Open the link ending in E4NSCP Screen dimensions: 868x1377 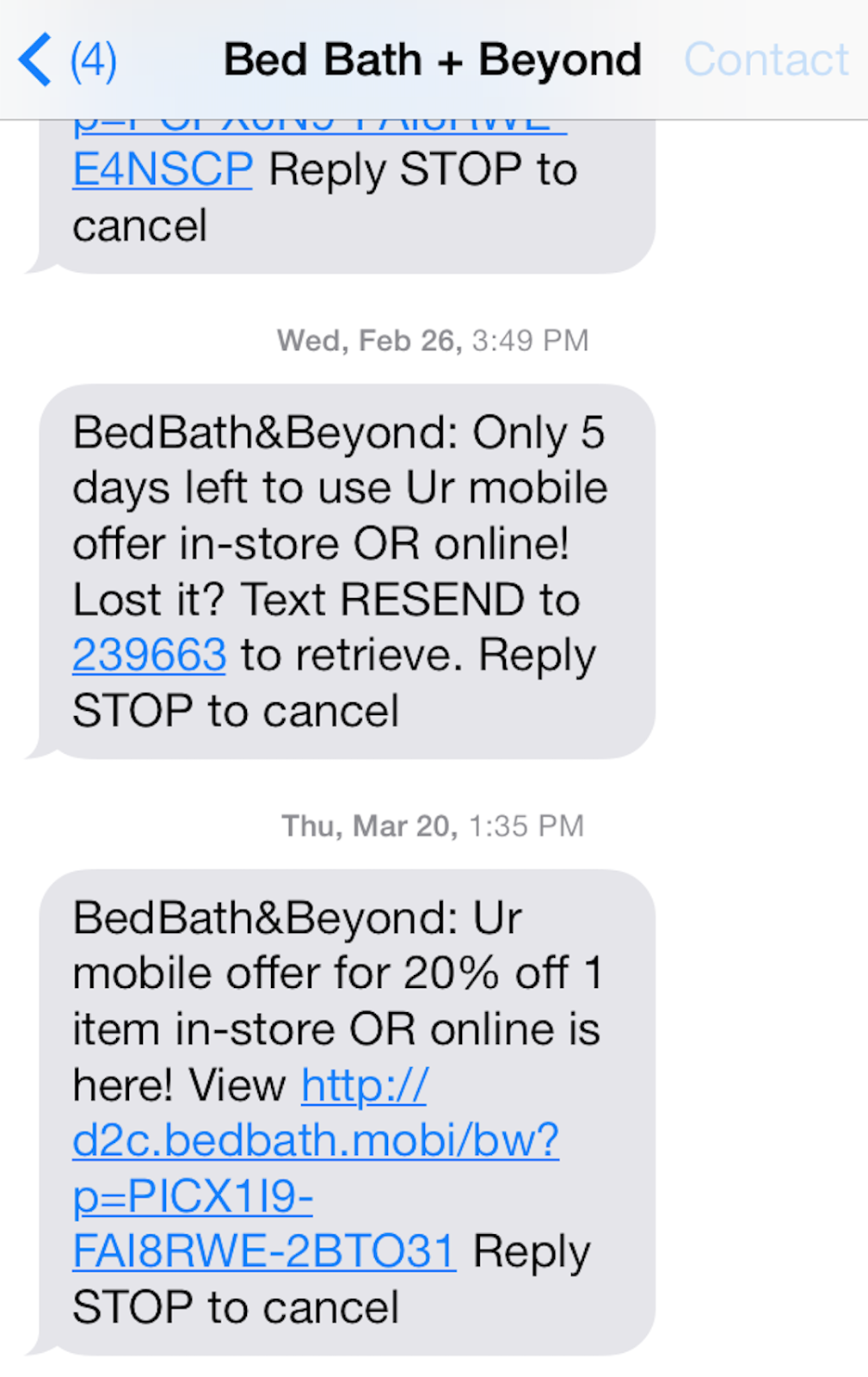(163, 170)
